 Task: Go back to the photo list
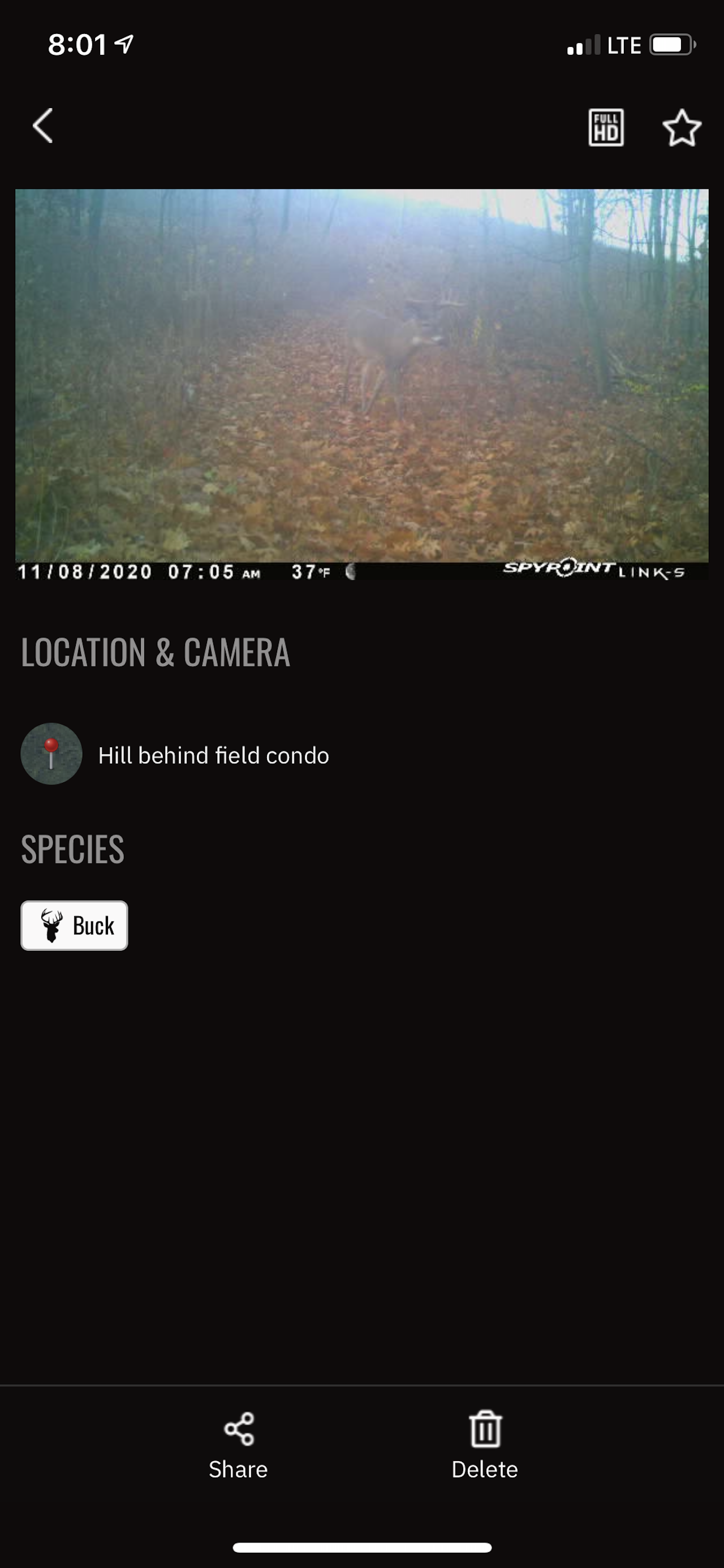coord(42,126)
